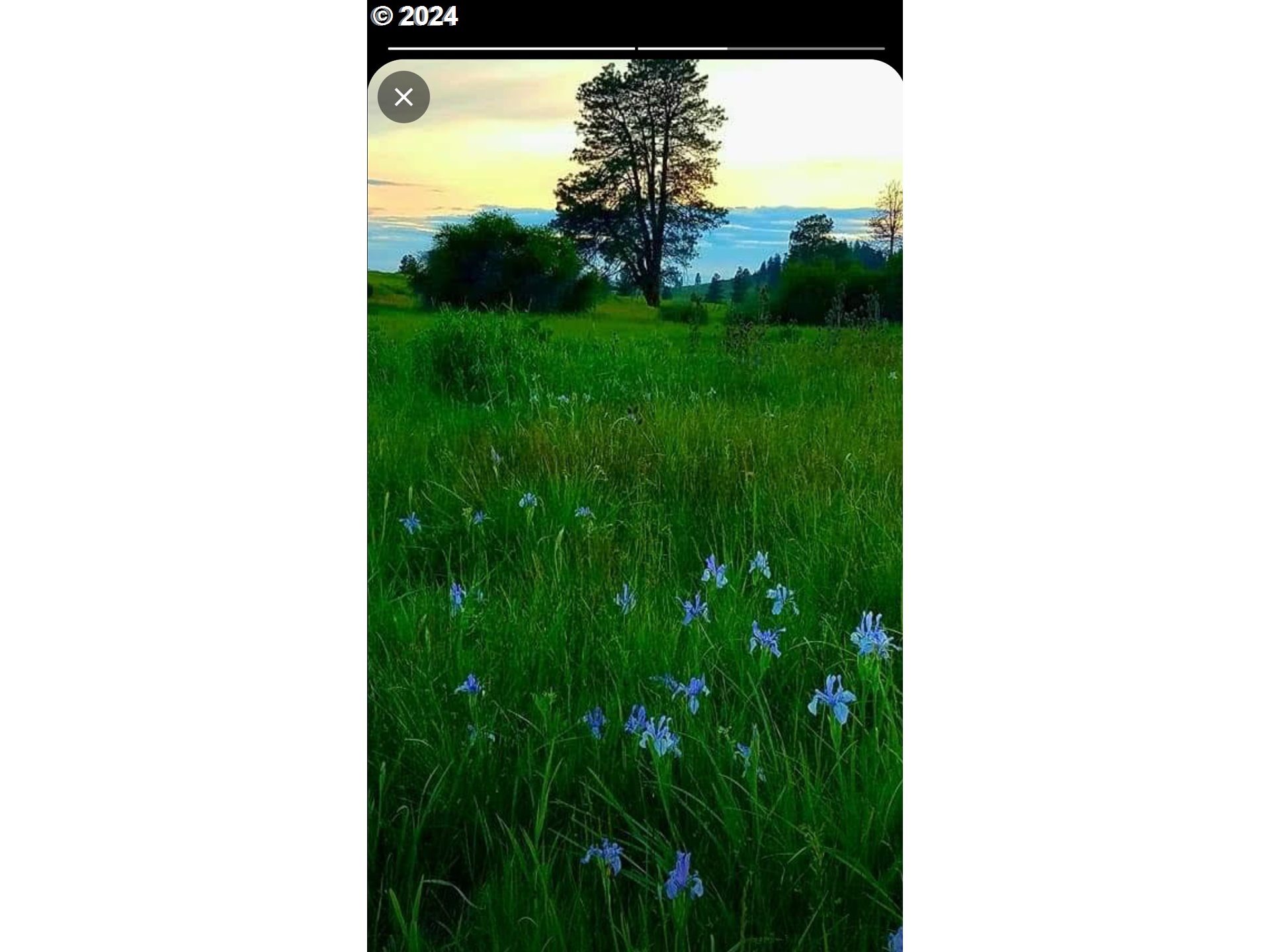Close the story viewer
Viewport: 1270px width, 952px height.
tap(403, 97)
